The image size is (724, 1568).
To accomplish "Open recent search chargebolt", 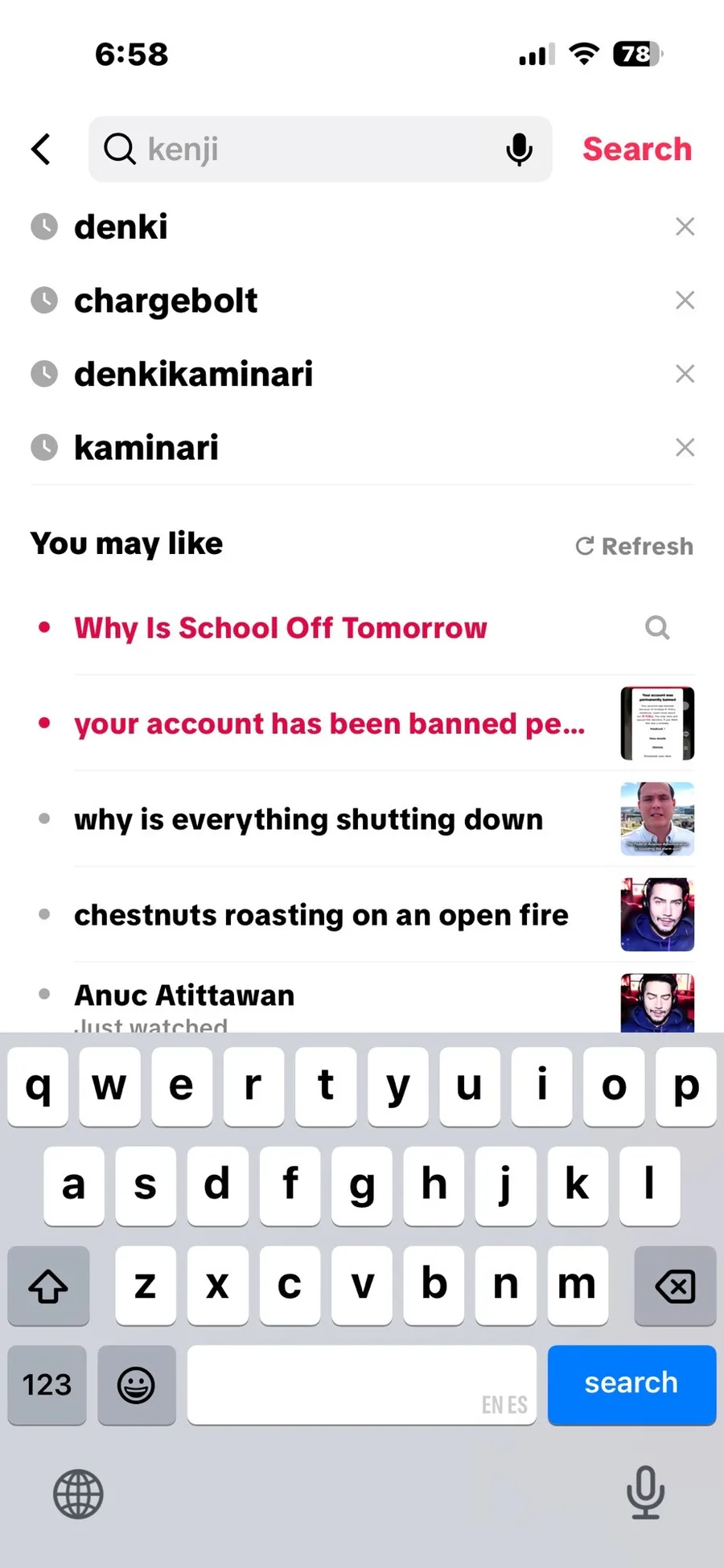I will point(166,301).
